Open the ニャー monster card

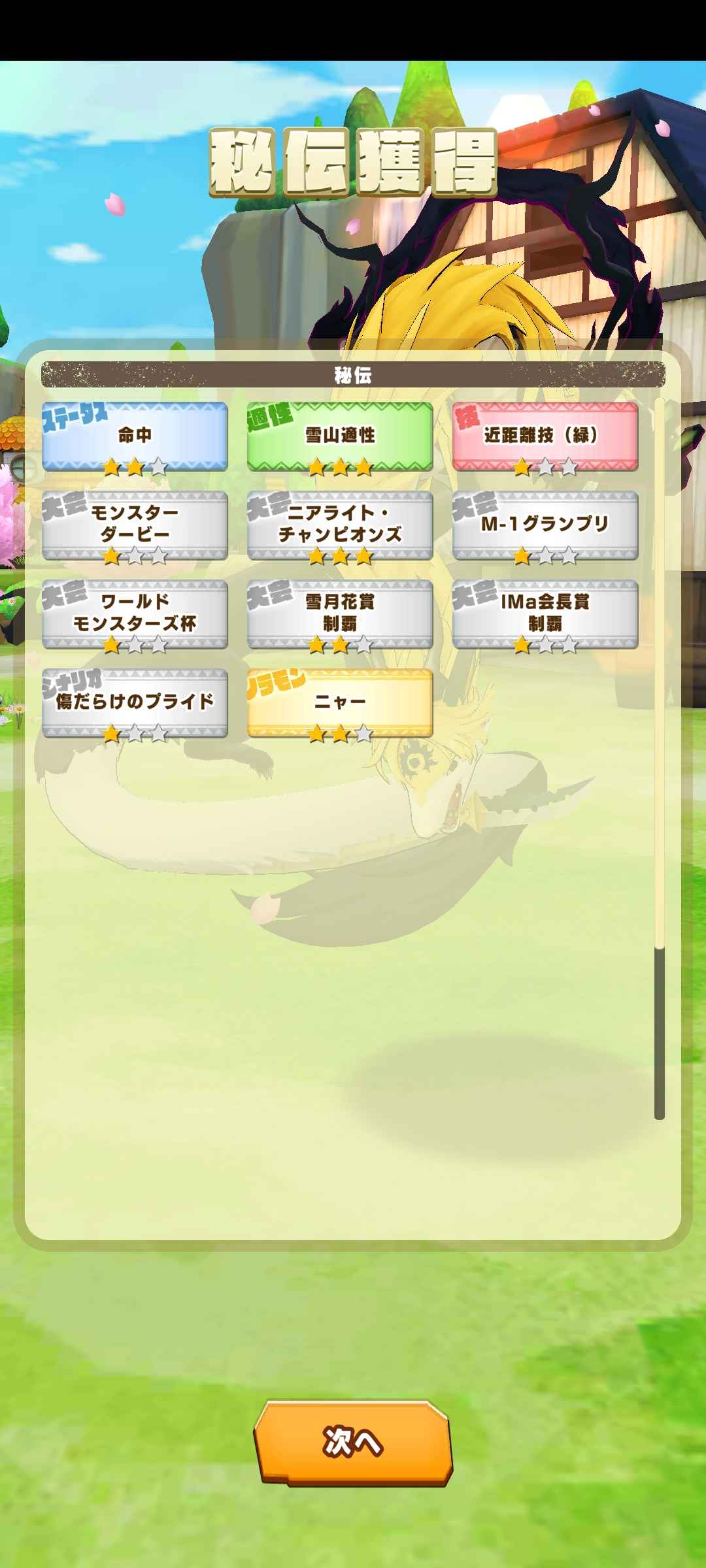pyautogui.click(x=340, y=702)
